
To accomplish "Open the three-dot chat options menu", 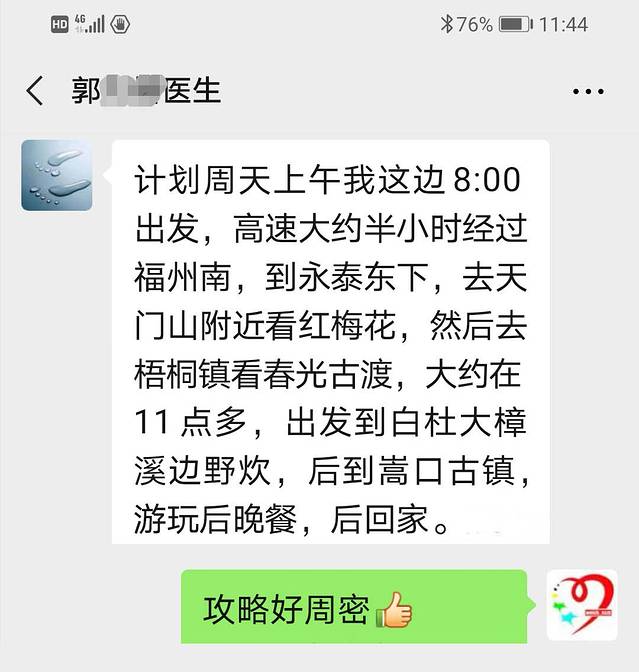I will click(x=587, y=91).
